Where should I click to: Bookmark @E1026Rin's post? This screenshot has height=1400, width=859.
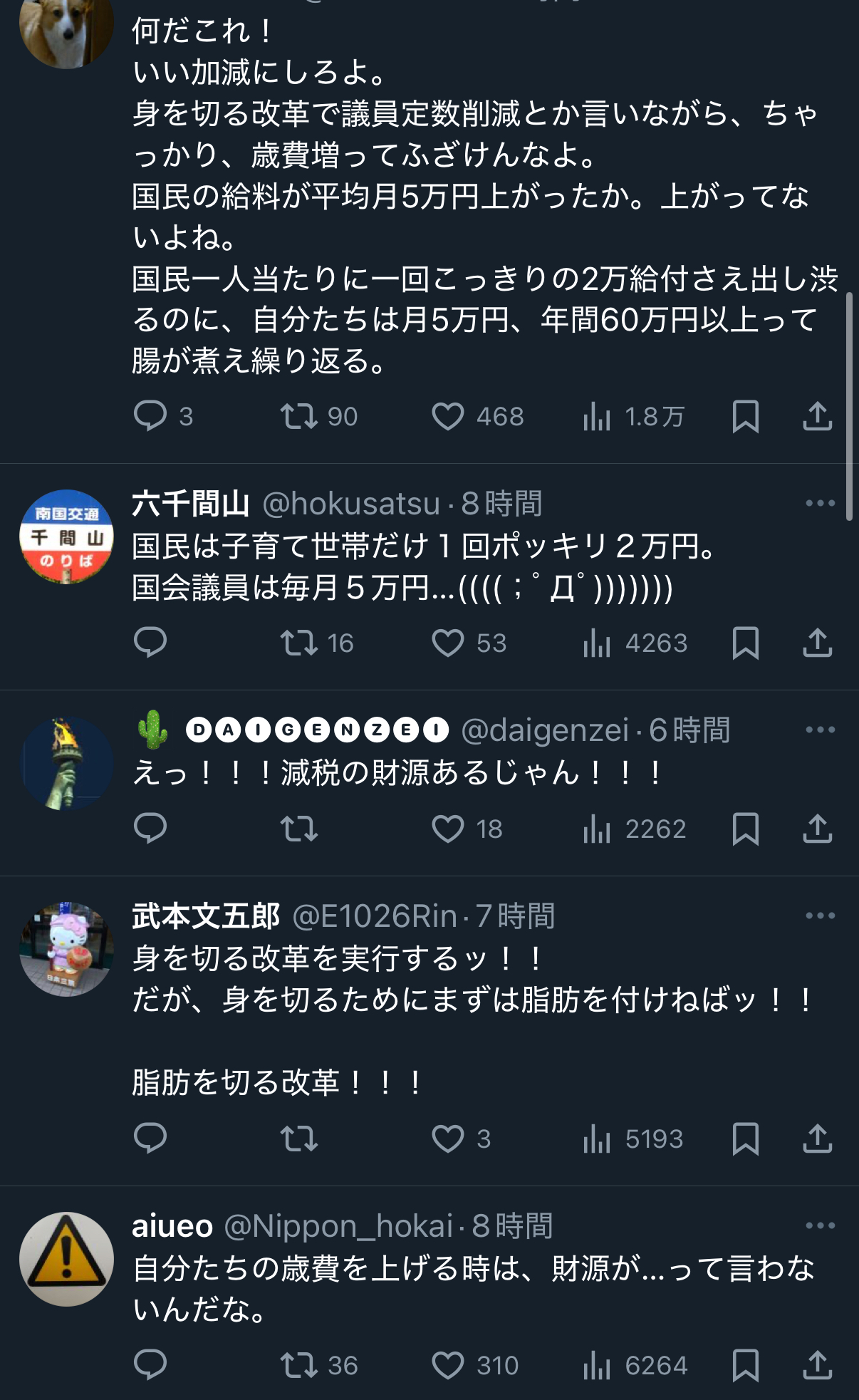tap(745, 1139)
